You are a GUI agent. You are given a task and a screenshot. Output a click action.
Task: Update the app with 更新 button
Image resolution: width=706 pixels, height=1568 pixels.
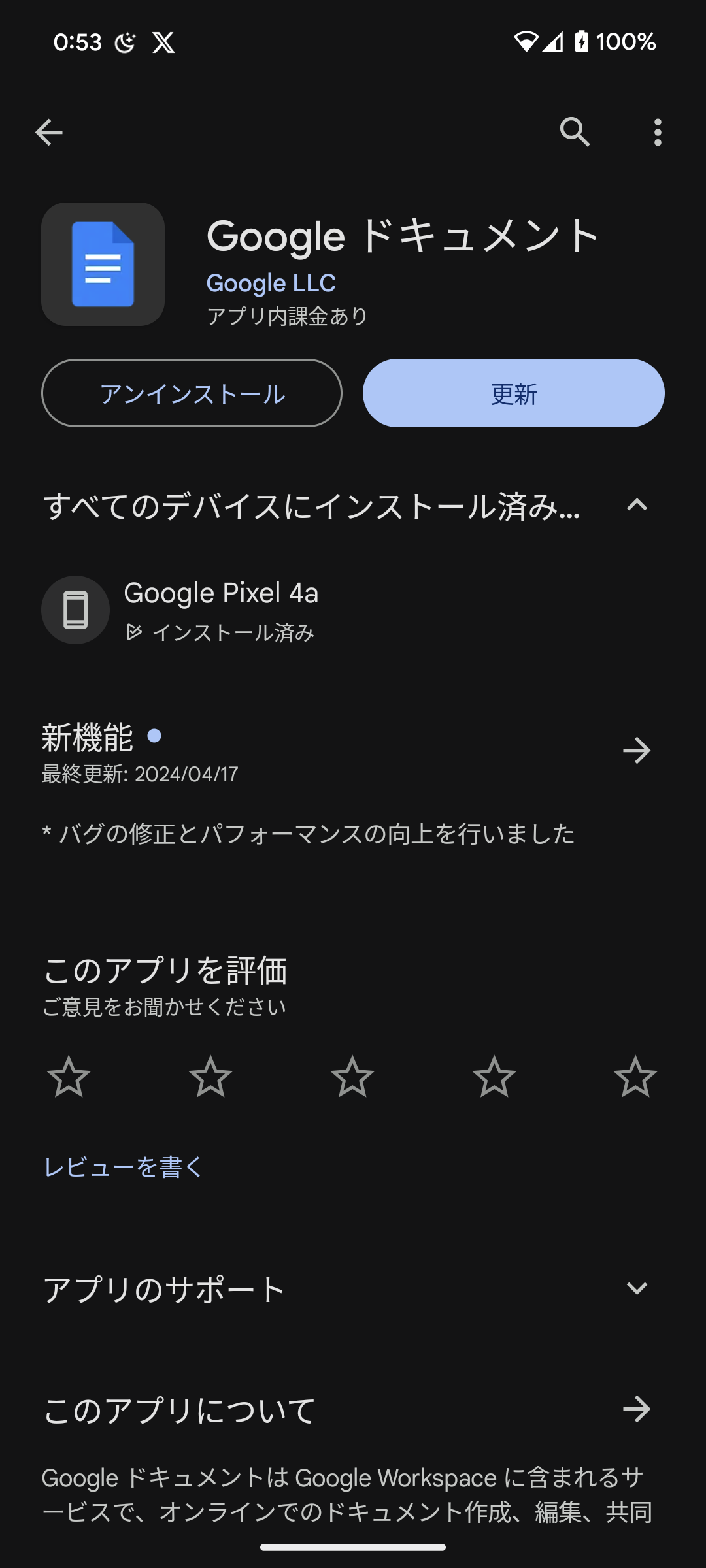click(514, 393)
